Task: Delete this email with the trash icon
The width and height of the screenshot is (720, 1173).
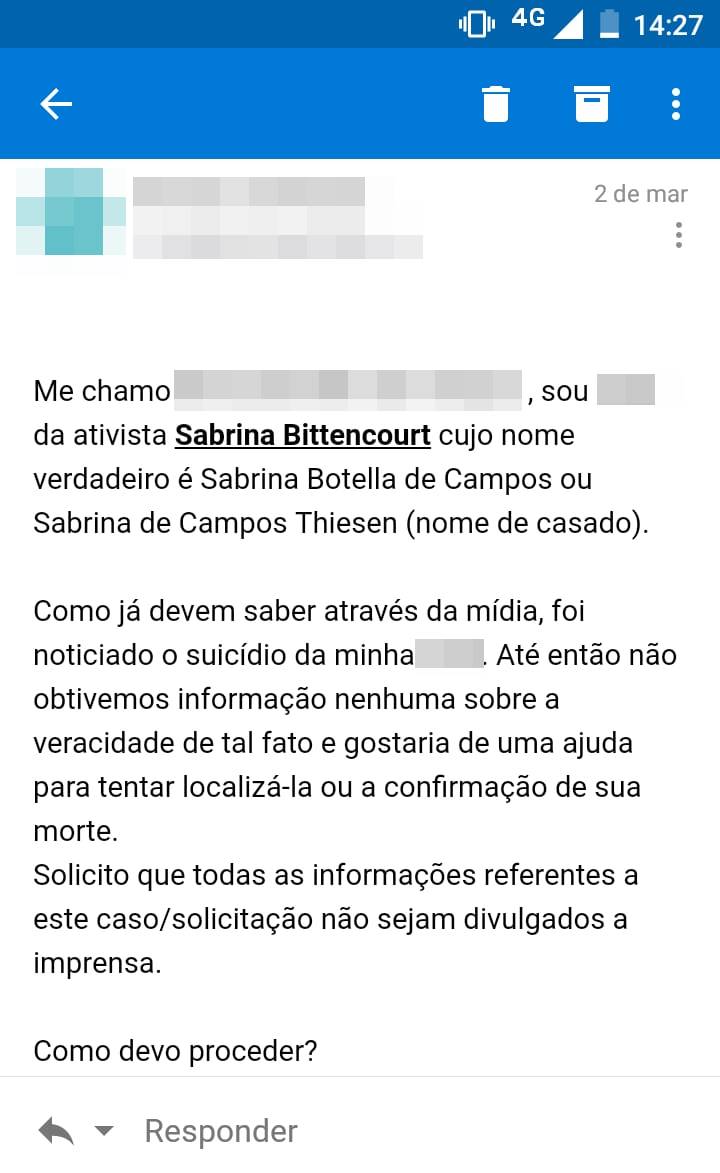Action: (x=496, y=104)
